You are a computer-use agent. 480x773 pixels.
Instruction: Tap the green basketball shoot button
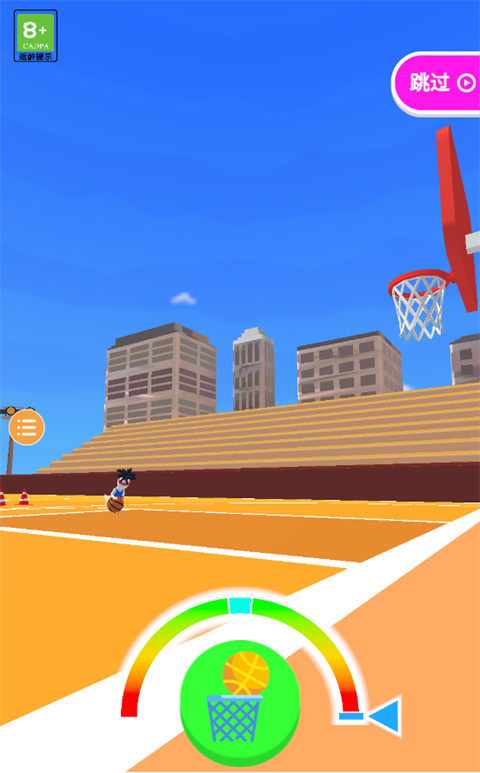pyautogui.click(x=240, y=703)
